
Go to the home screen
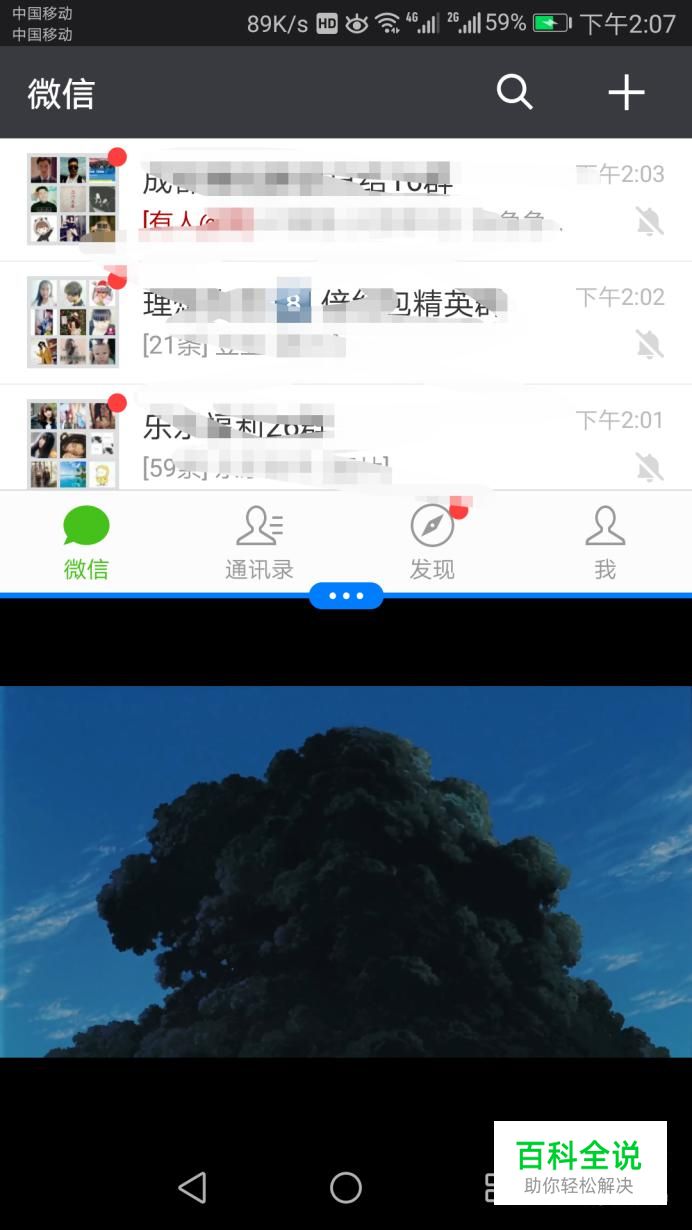(x=346, y=1187)
